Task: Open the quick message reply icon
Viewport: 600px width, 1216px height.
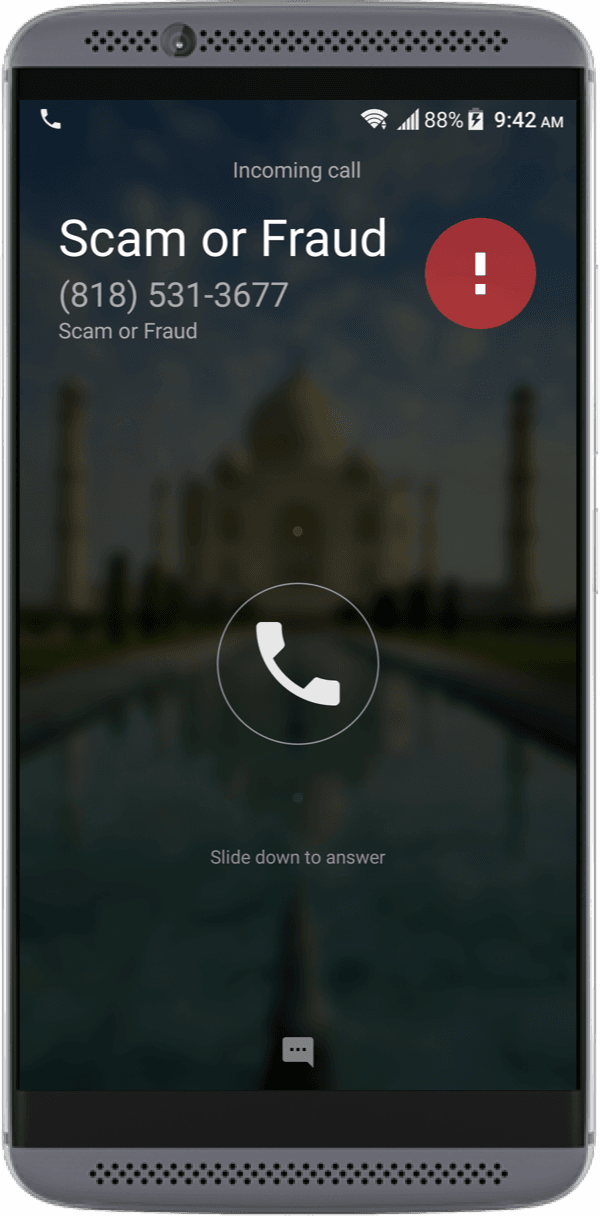Action: (298, 1051)
